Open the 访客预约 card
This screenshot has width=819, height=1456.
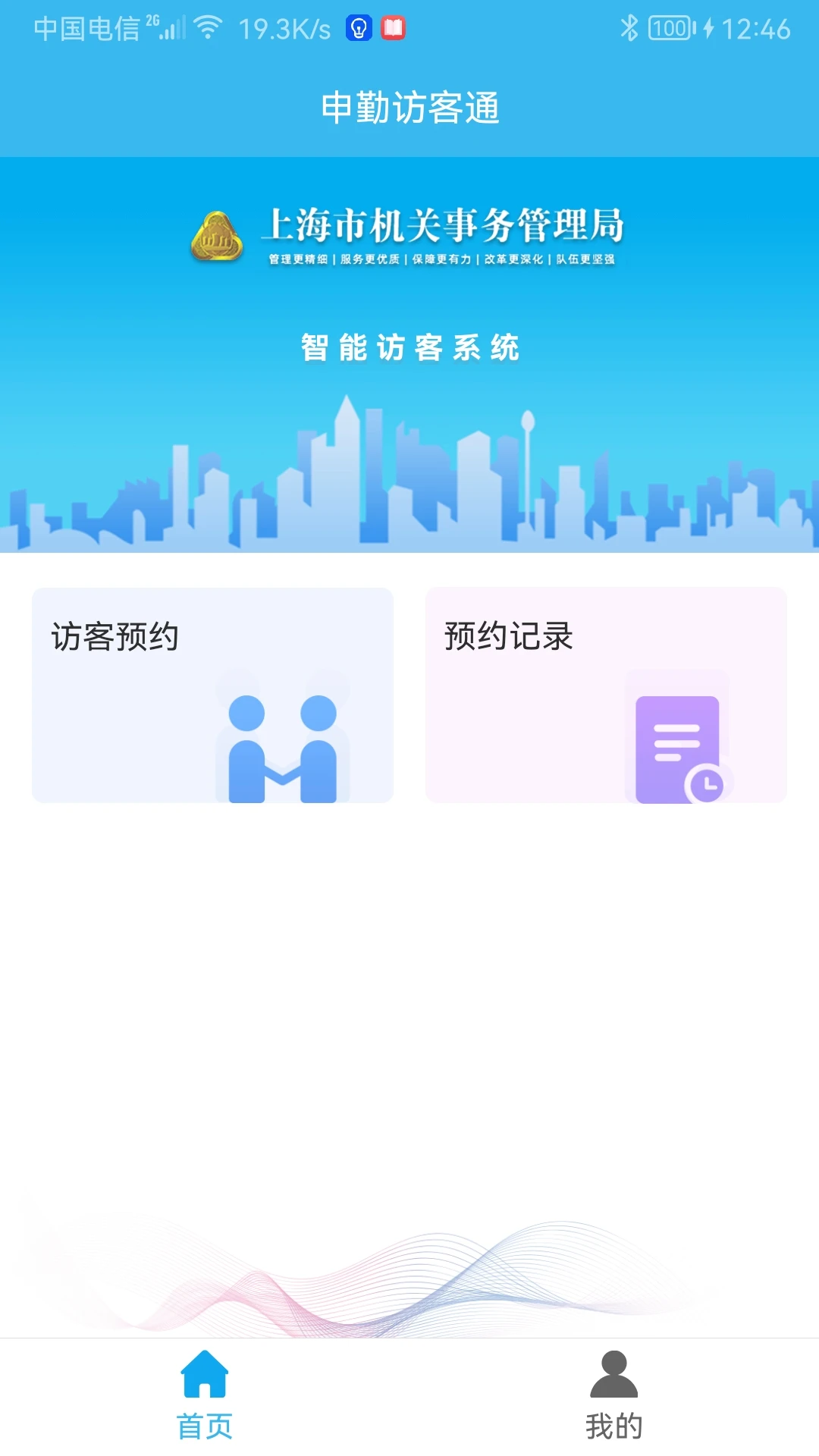point(212,695)
